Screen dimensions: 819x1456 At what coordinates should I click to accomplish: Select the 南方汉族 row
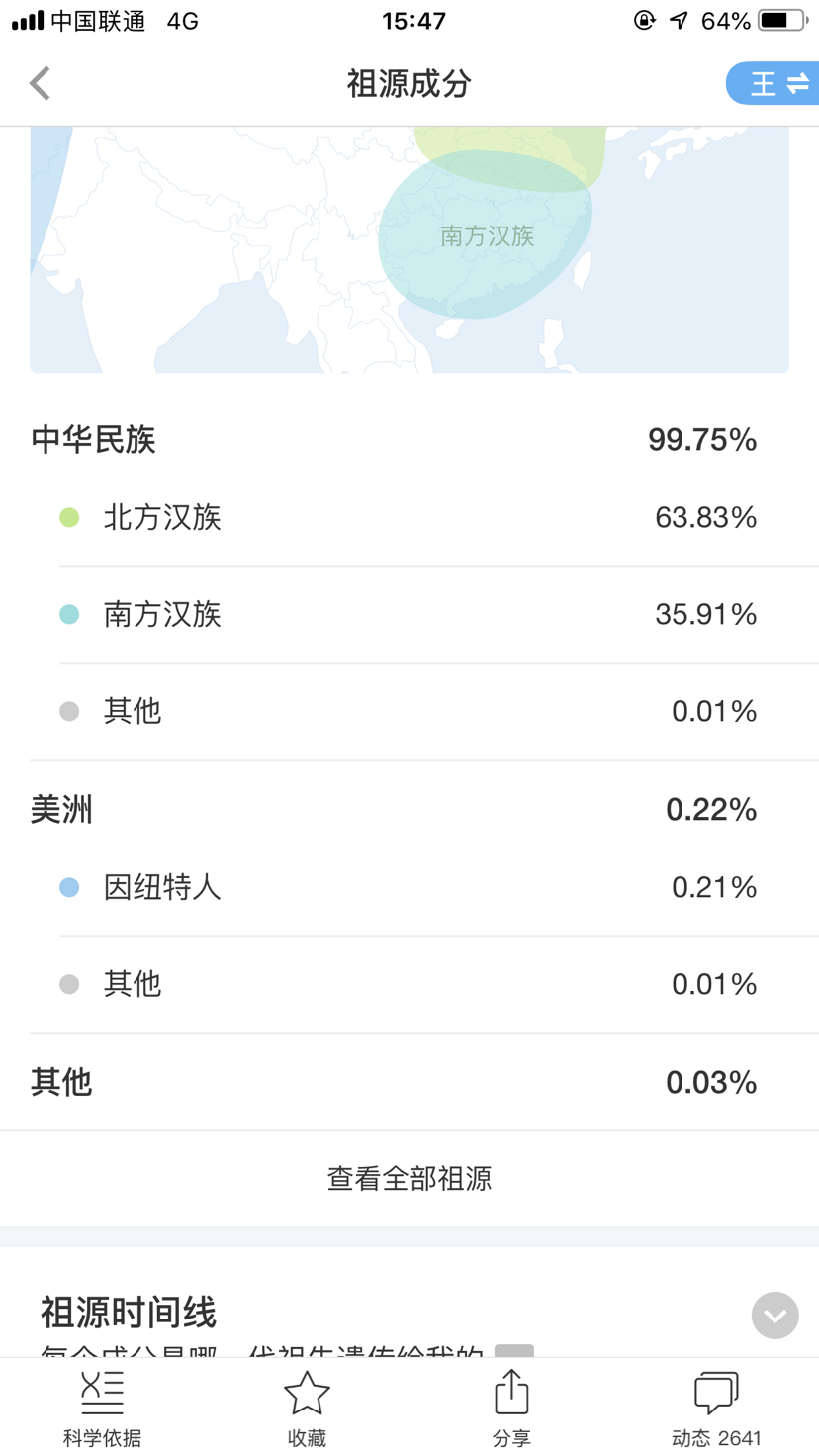409,614
